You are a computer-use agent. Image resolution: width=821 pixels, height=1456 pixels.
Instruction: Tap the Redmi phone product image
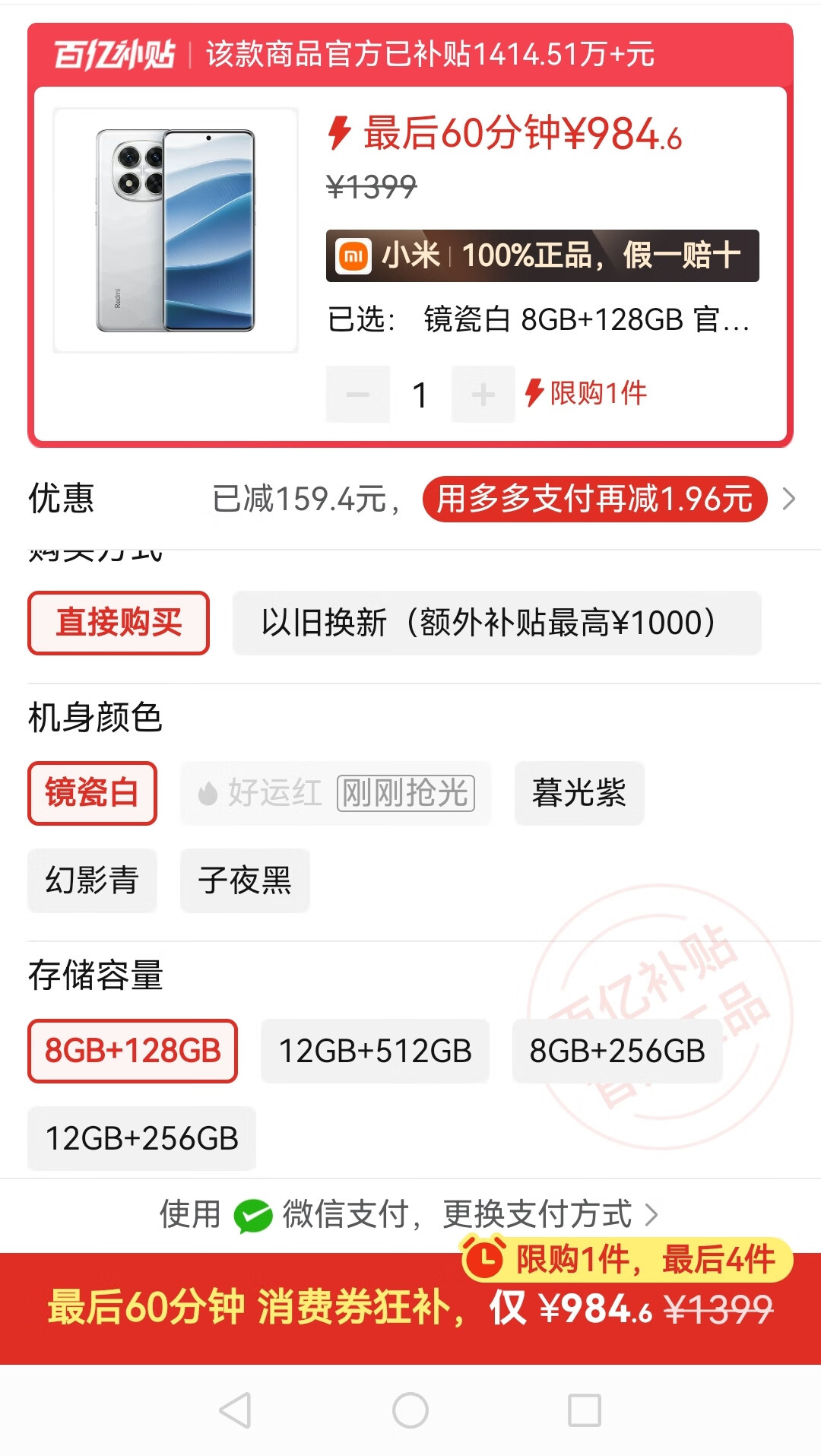pyautogui.click(x=176, y=230)
